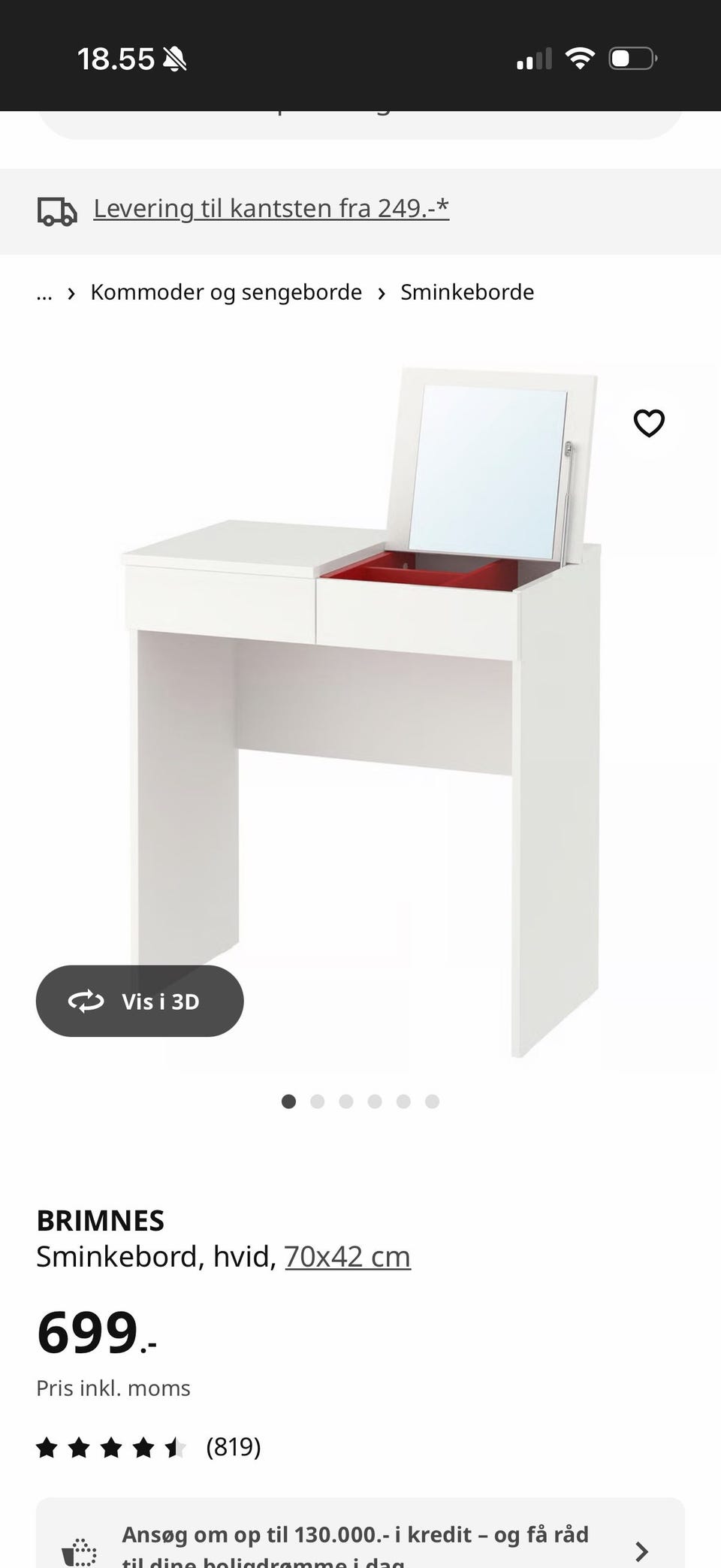721x1568 pixels.
Task: Open the 819 reviews count
Action: [234, 1446]
